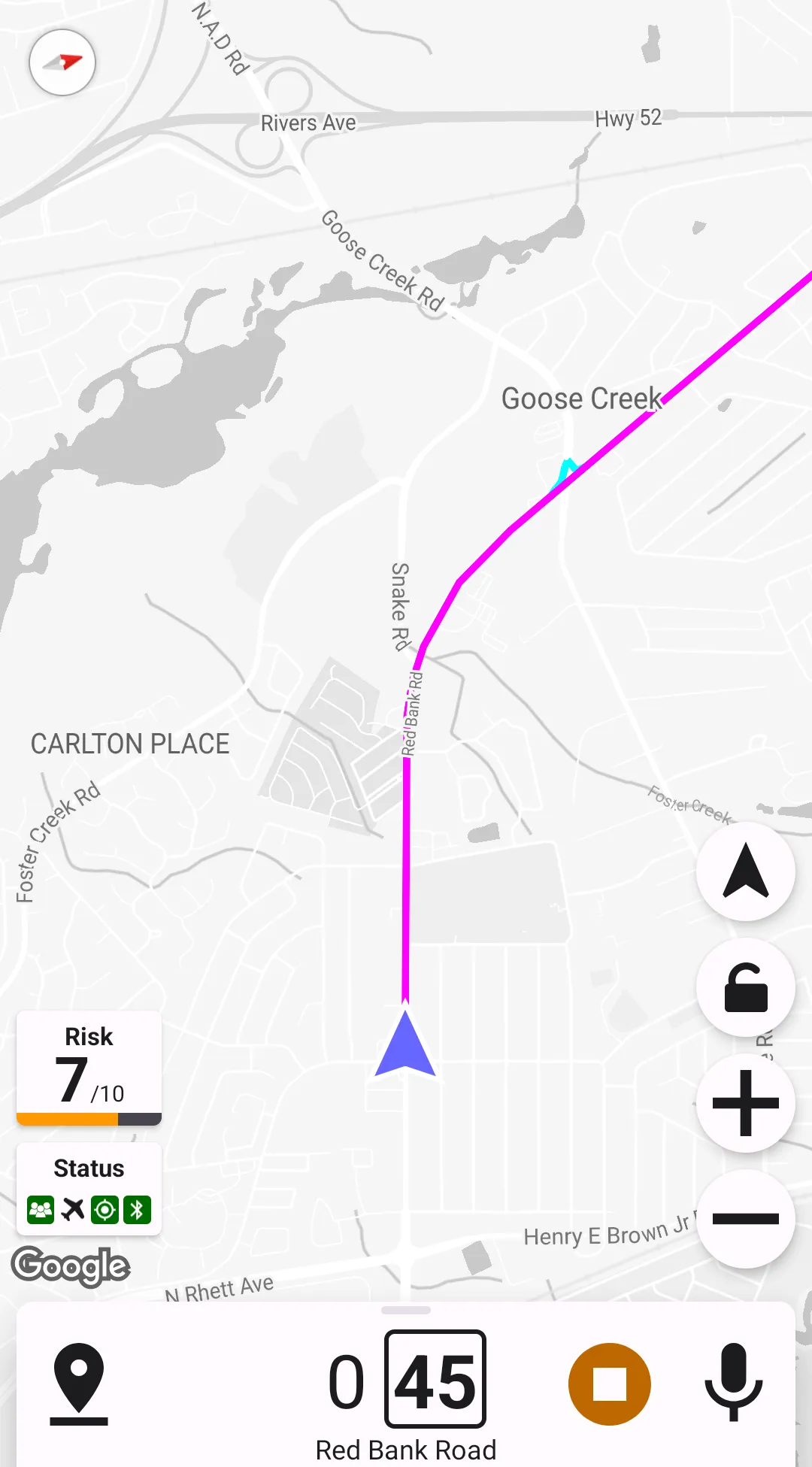Expand the bottom panel handle

[x=406, y=1310]
